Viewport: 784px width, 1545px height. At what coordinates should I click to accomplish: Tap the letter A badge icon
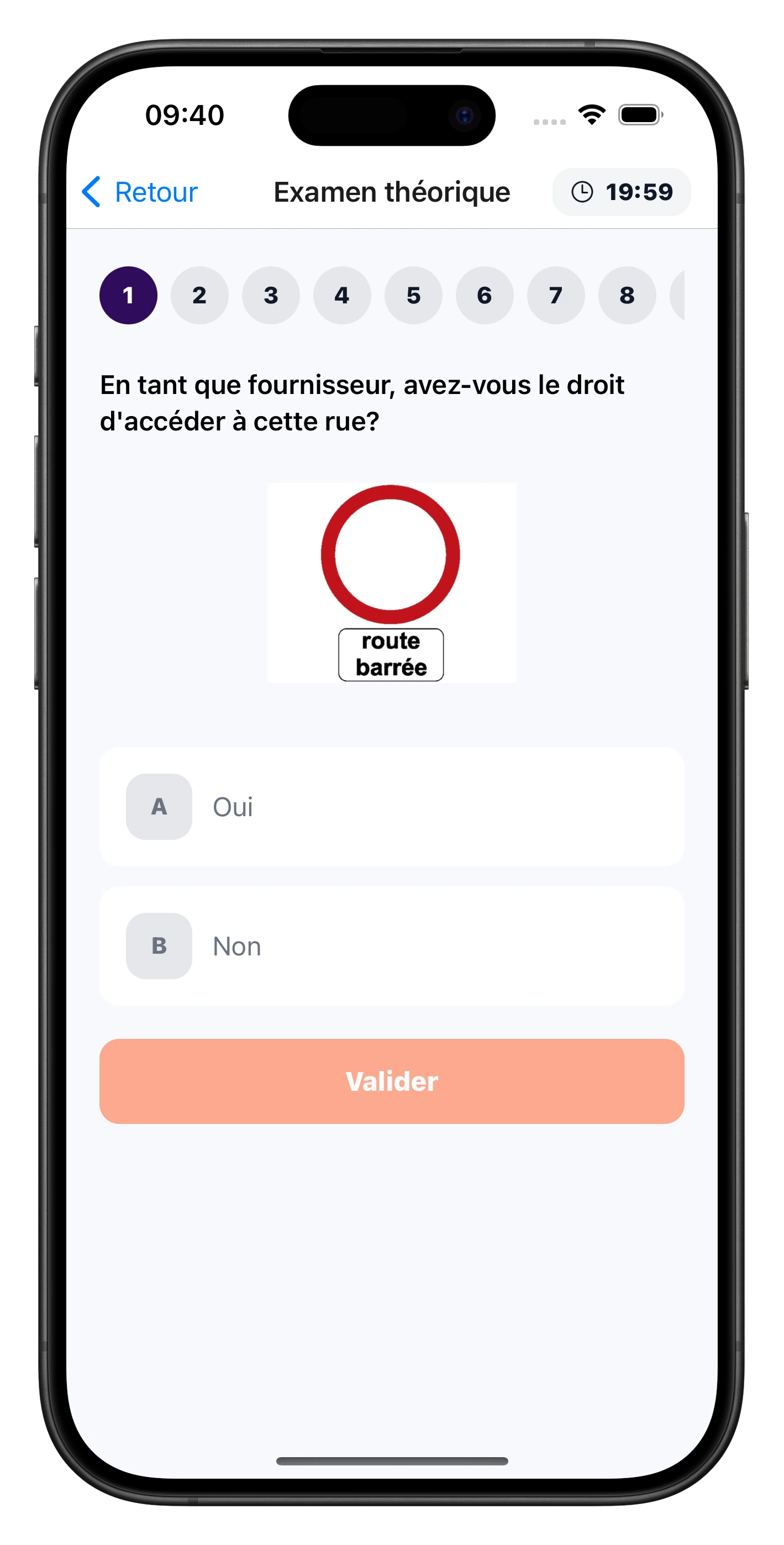click(x=159, y=807)
